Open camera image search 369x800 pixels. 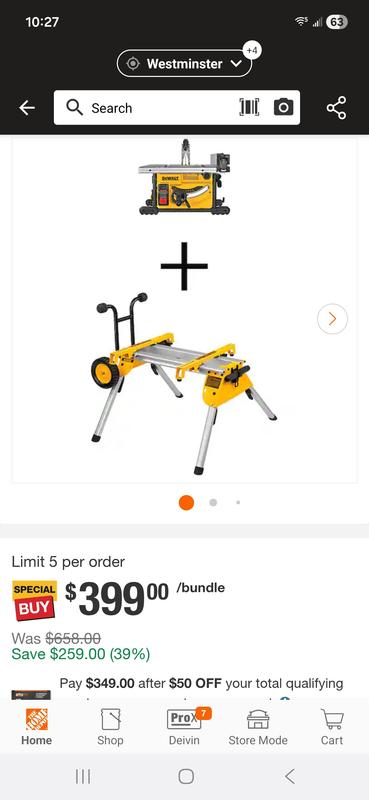click(x=283, y=108)
